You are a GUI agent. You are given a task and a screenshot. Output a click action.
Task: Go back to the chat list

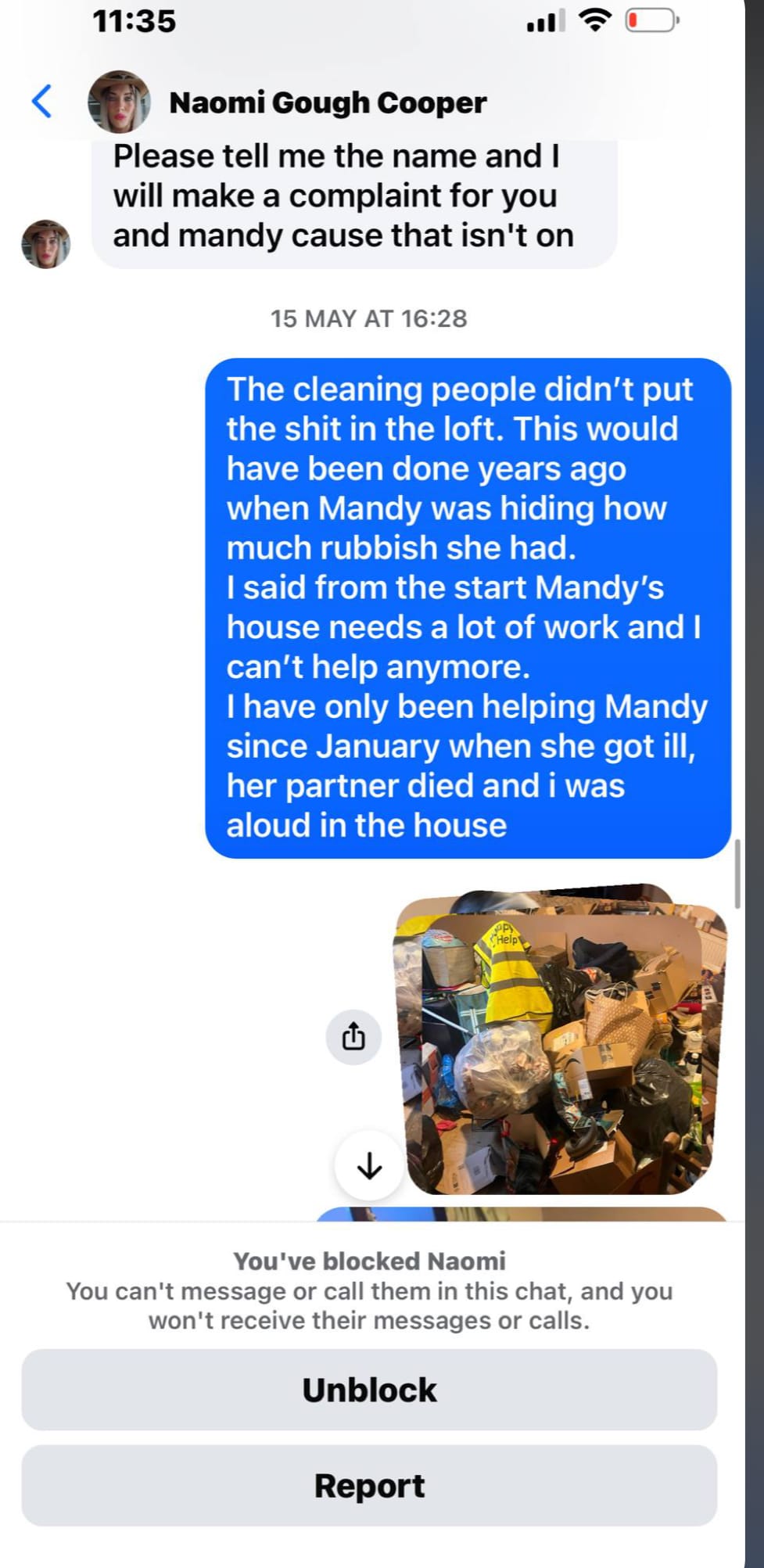coord(42,102)
